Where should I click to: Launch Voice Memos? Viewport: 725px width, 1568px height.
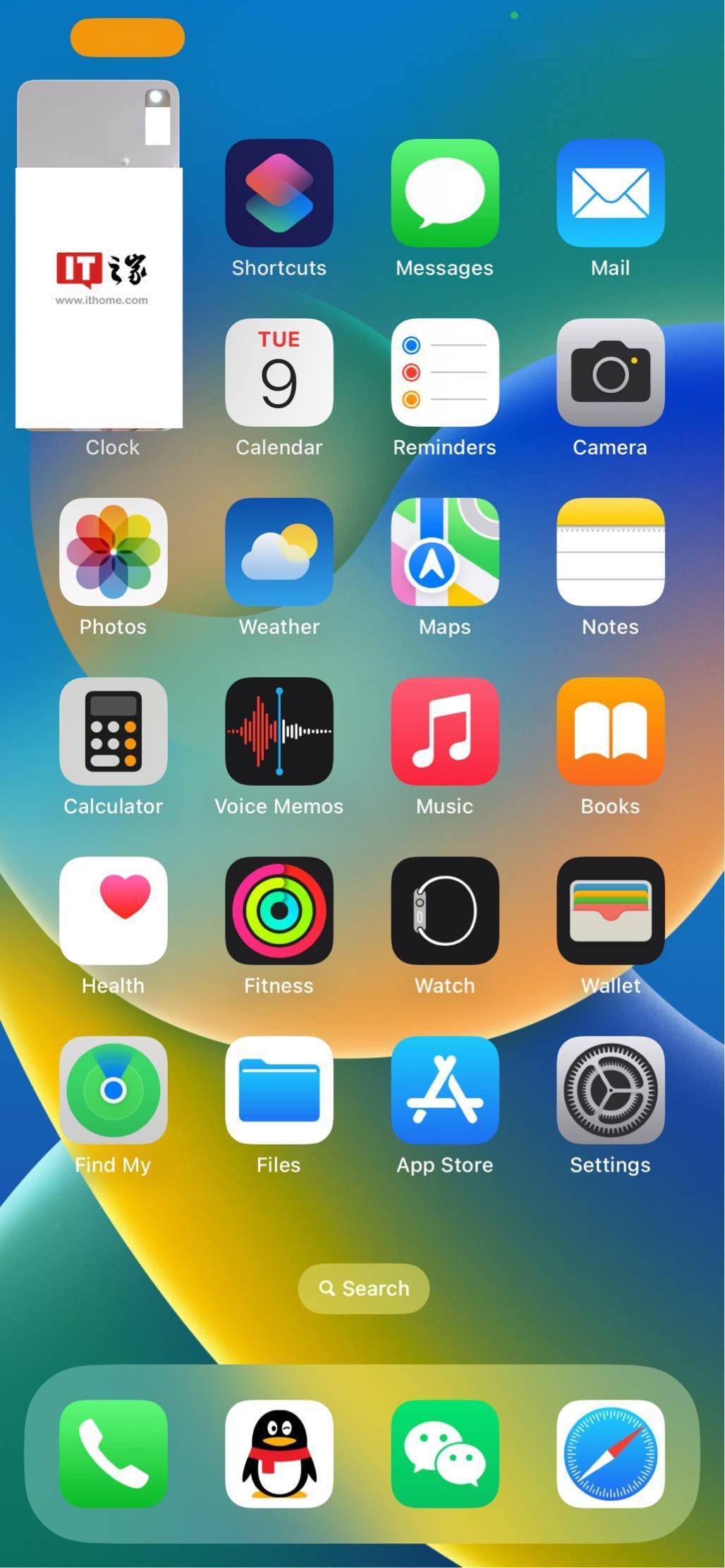click(x=279, y=731)
